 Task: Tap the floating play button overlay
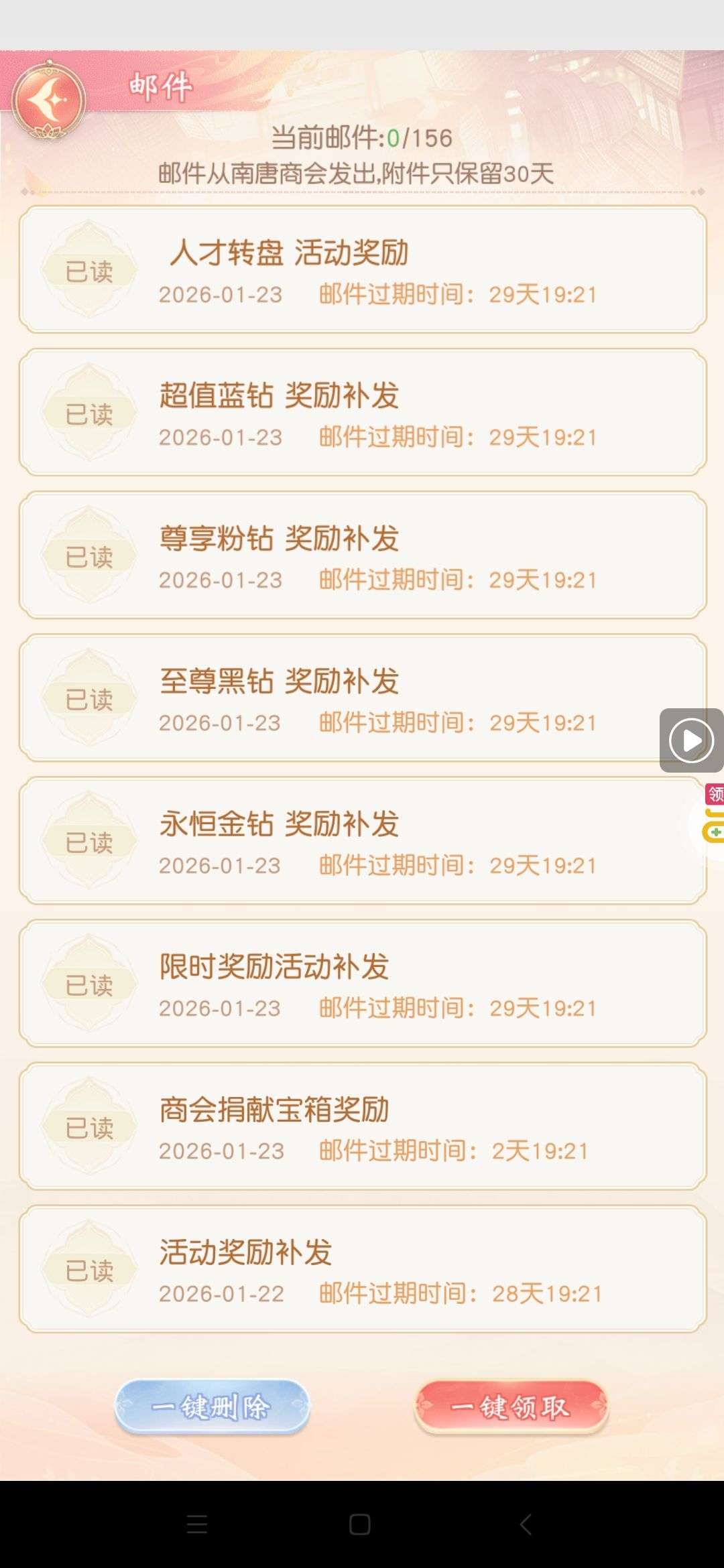[x=690, y=740]
